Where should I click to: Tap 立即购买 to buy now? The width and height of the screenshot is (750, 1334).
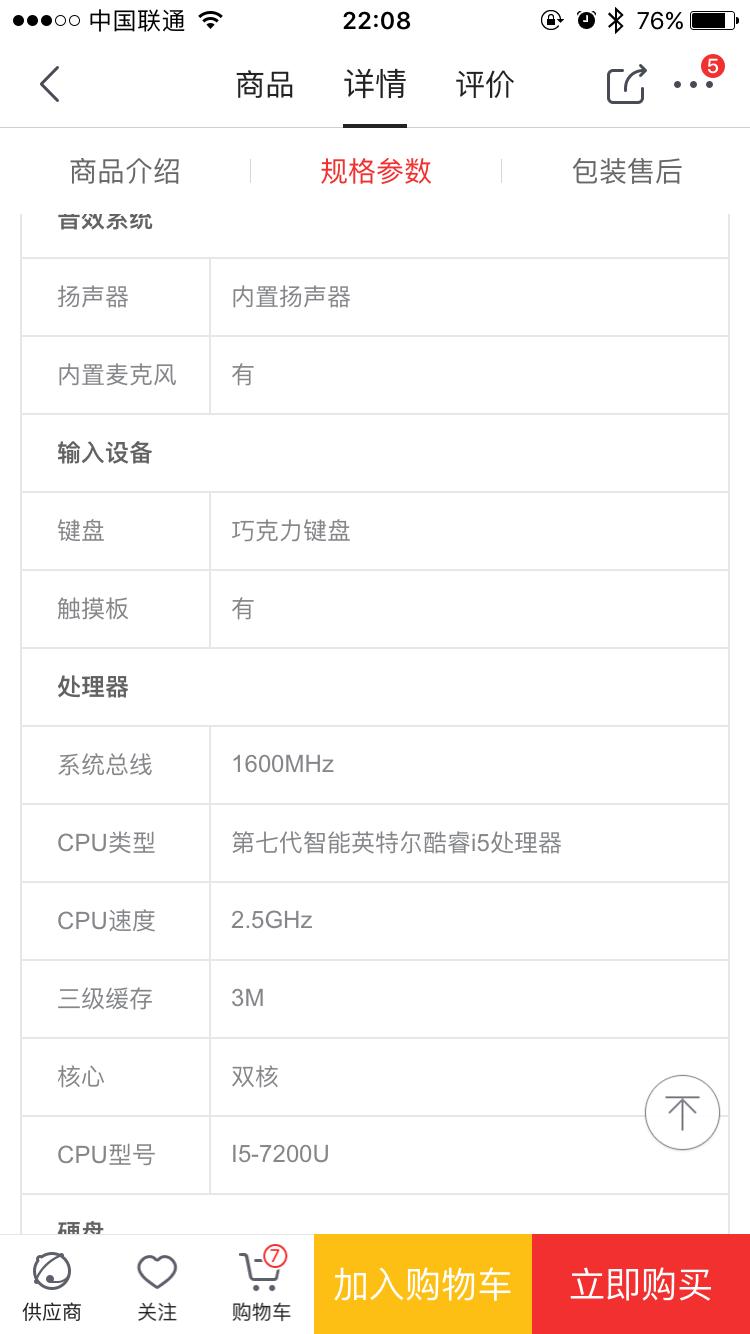click(640, 1285)
